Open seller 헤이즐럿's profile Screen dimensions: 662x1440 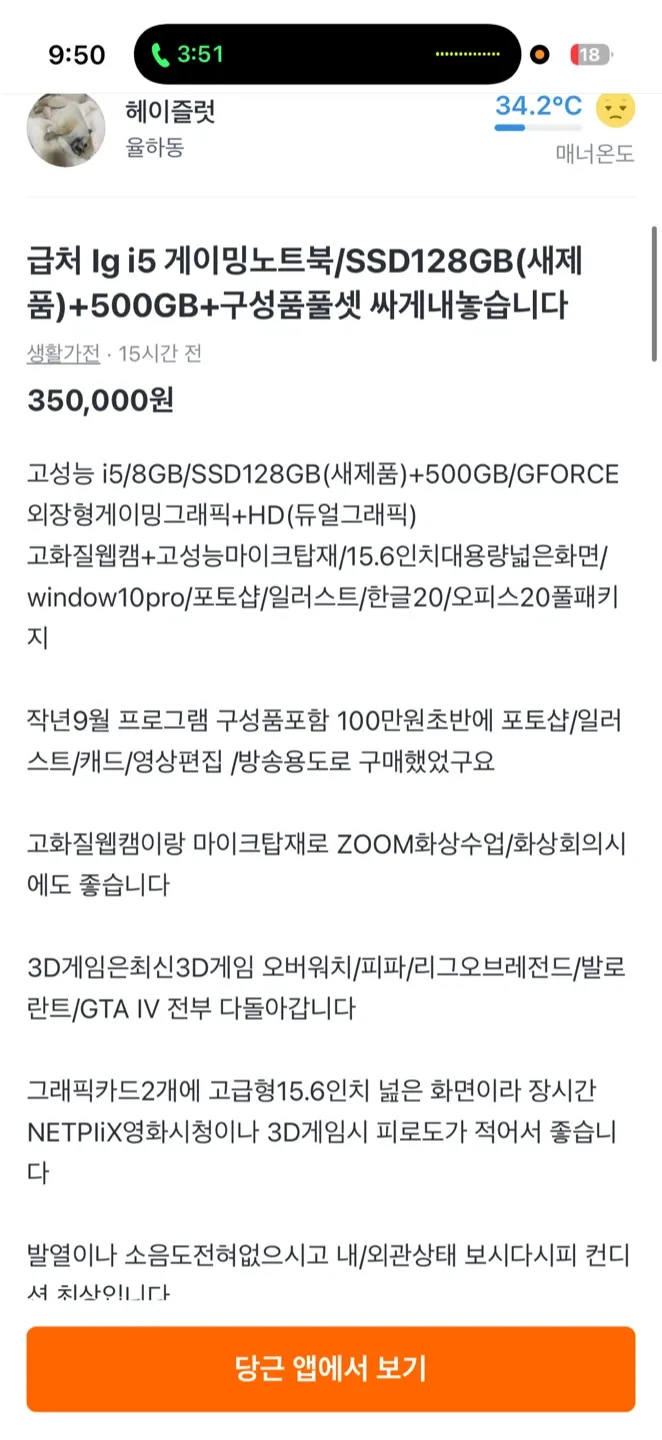pos(170,111)
